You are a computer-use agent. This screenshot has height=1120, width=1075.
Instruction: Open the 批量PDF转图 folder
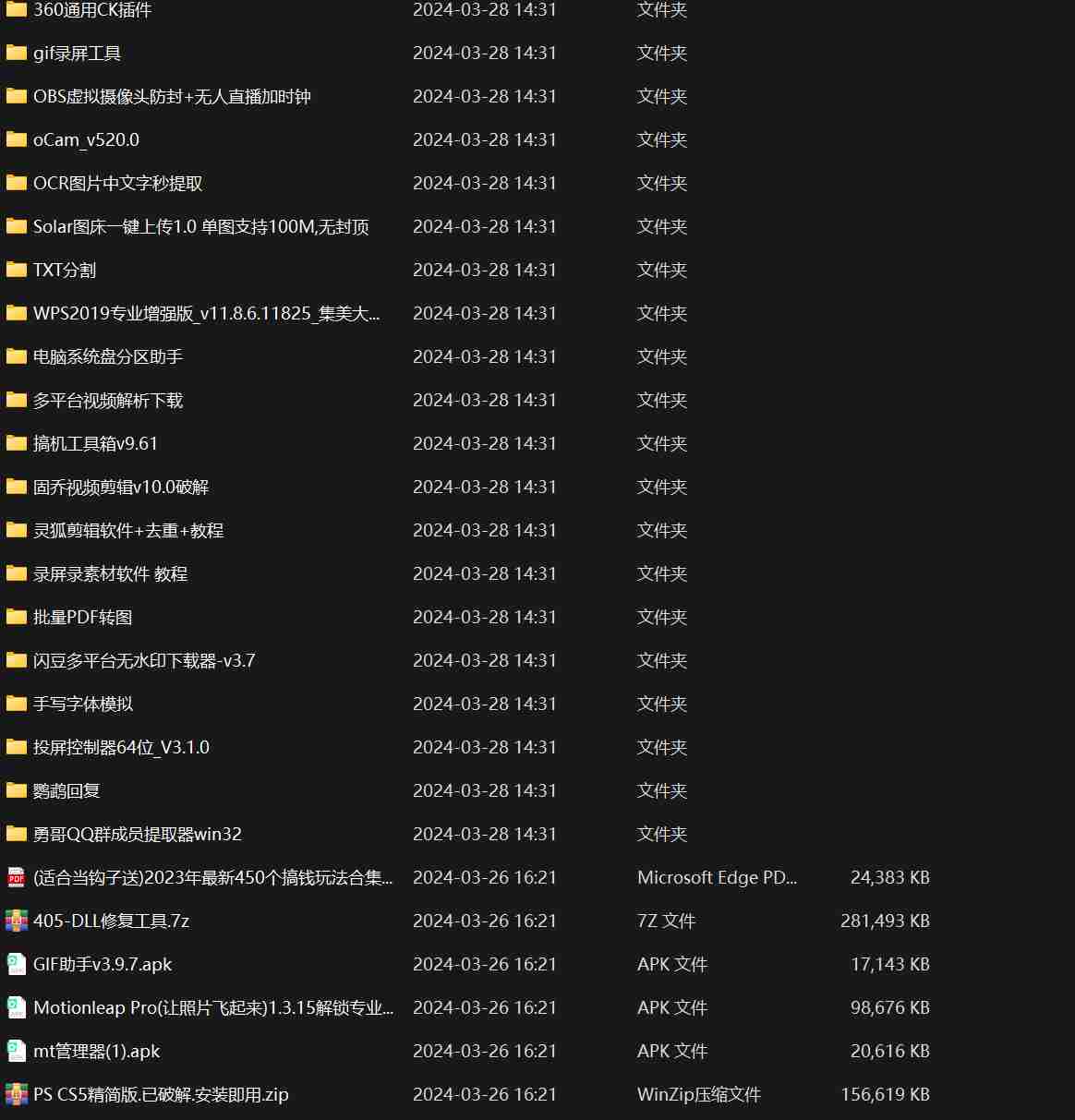[82, 618]
